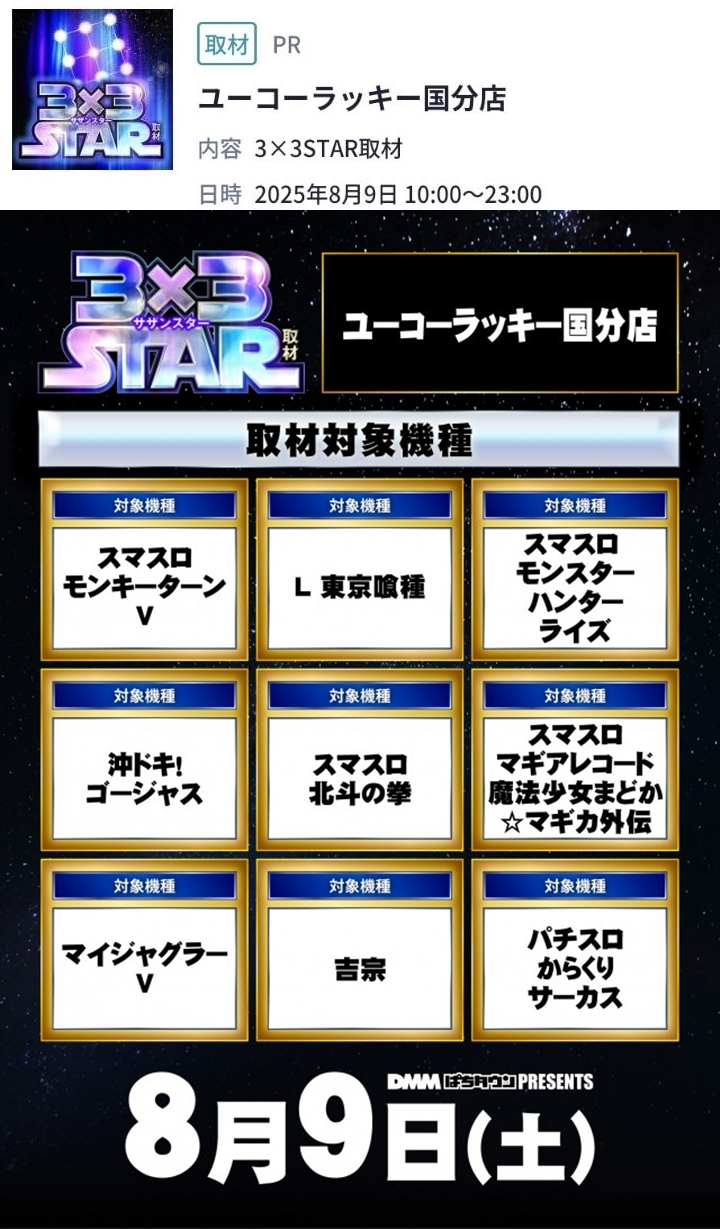This screenshot has height=1229, width=720.
Task: Tap the 取材 tag chip
Action: pyautogui.click(x=227, y=45)
